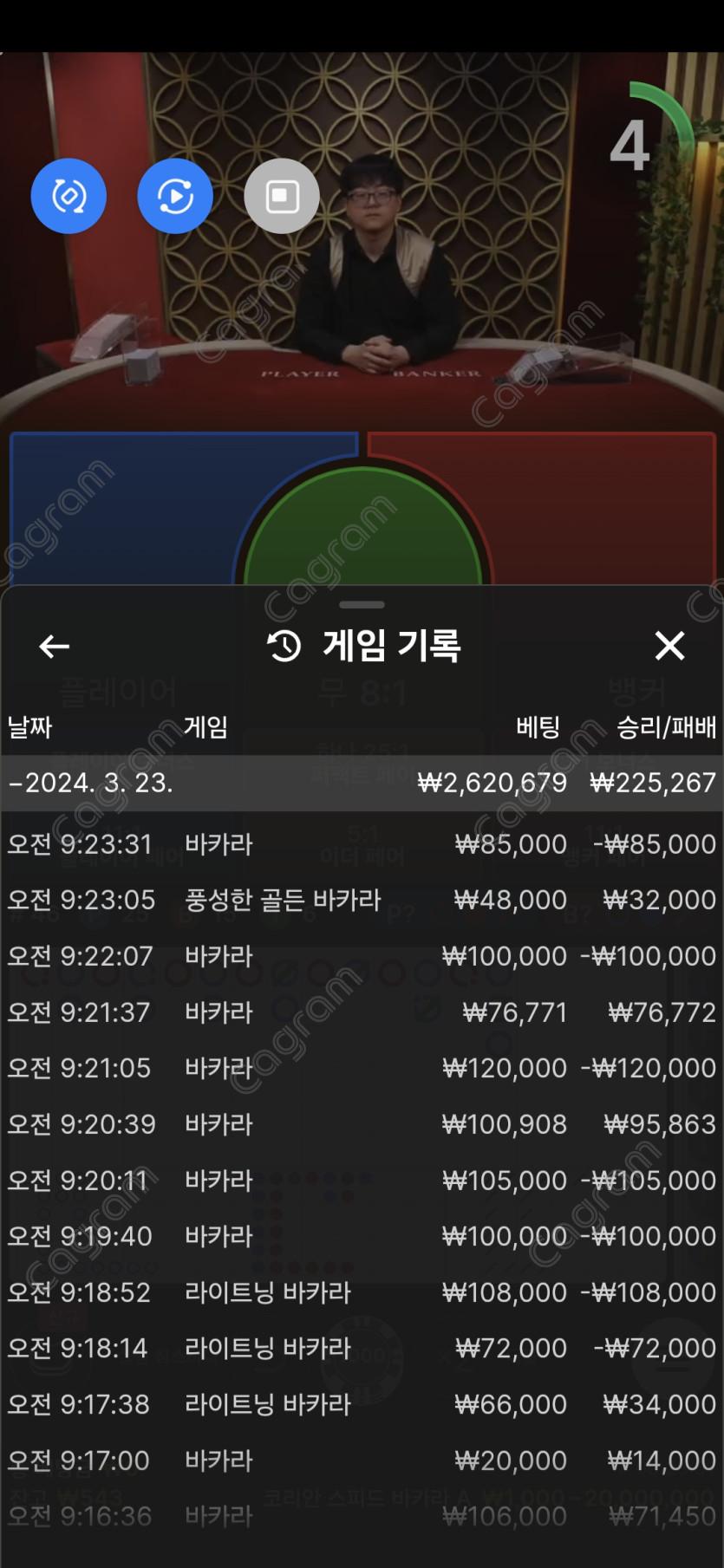Select the 오전 9:21:37 바카라 entry
This screenshot has height=1568, width=724.
362,1012
